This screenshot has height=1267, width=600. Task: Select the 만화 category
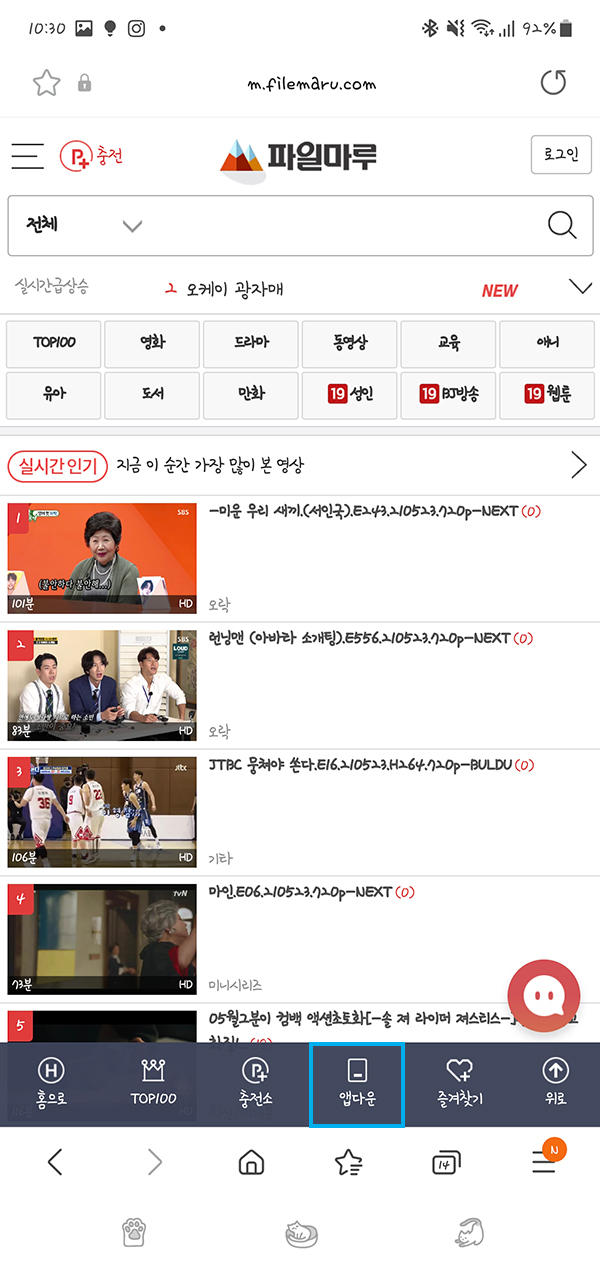click(x=251, y=394)
